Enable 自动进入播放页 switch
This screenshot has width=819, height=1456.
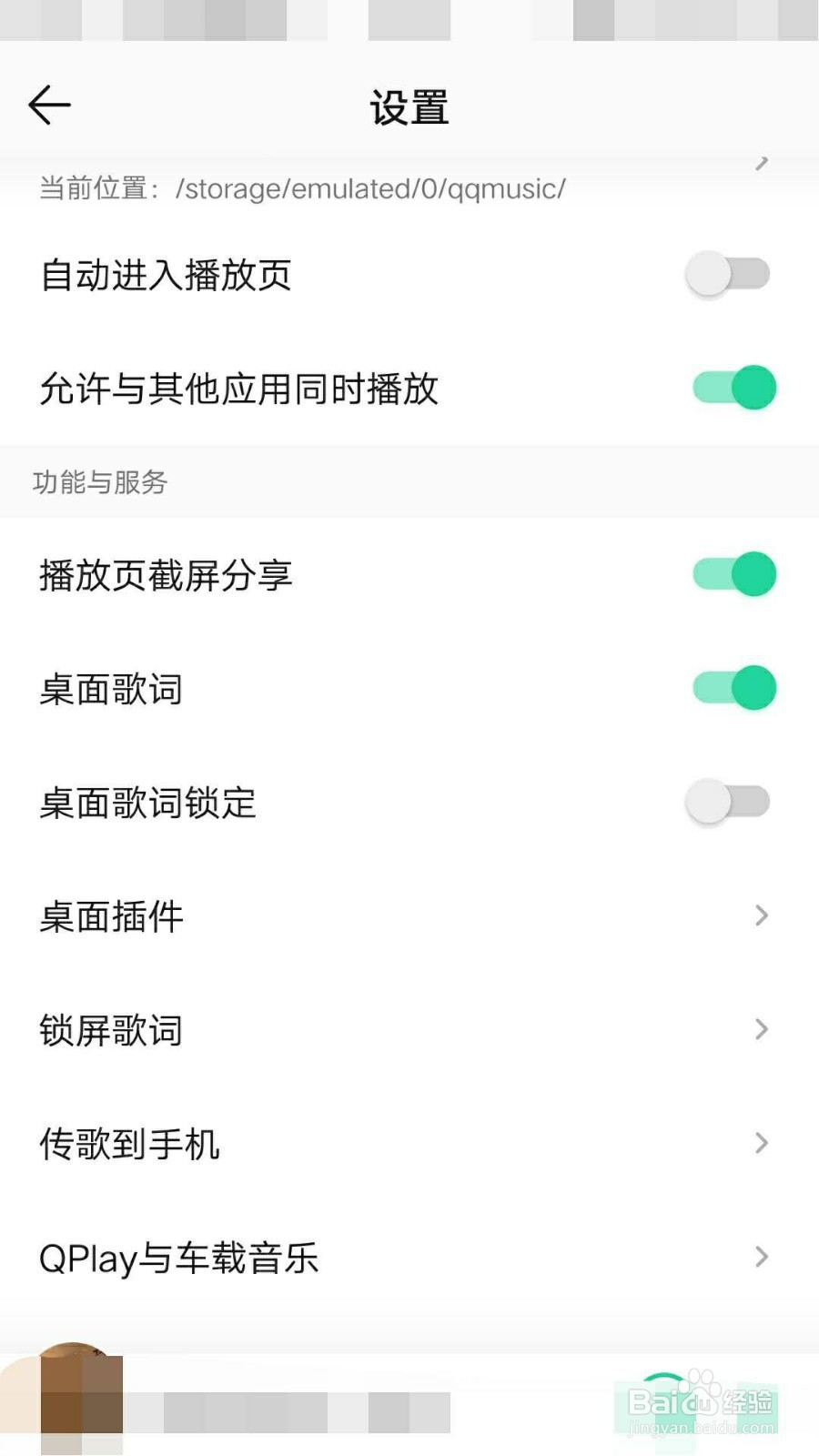(728, 274)
